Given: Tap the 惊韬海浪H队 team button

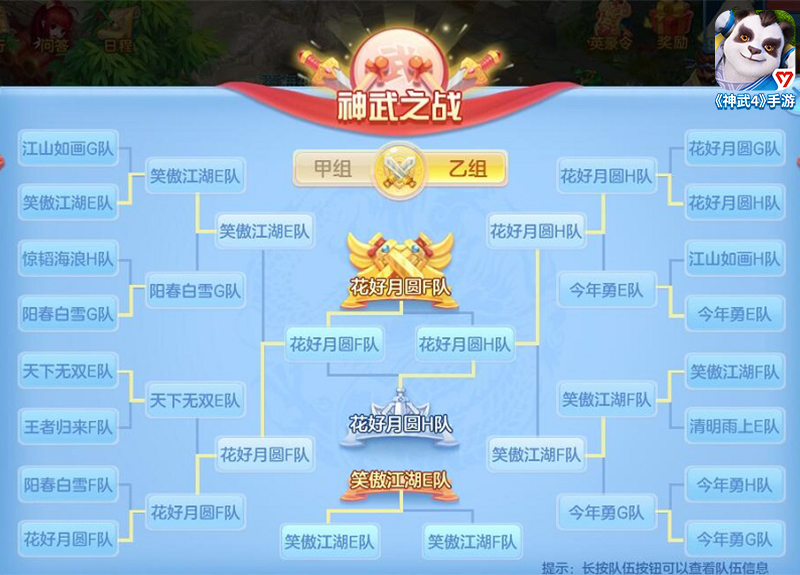Looking at the screenshot, I should 67,259.
